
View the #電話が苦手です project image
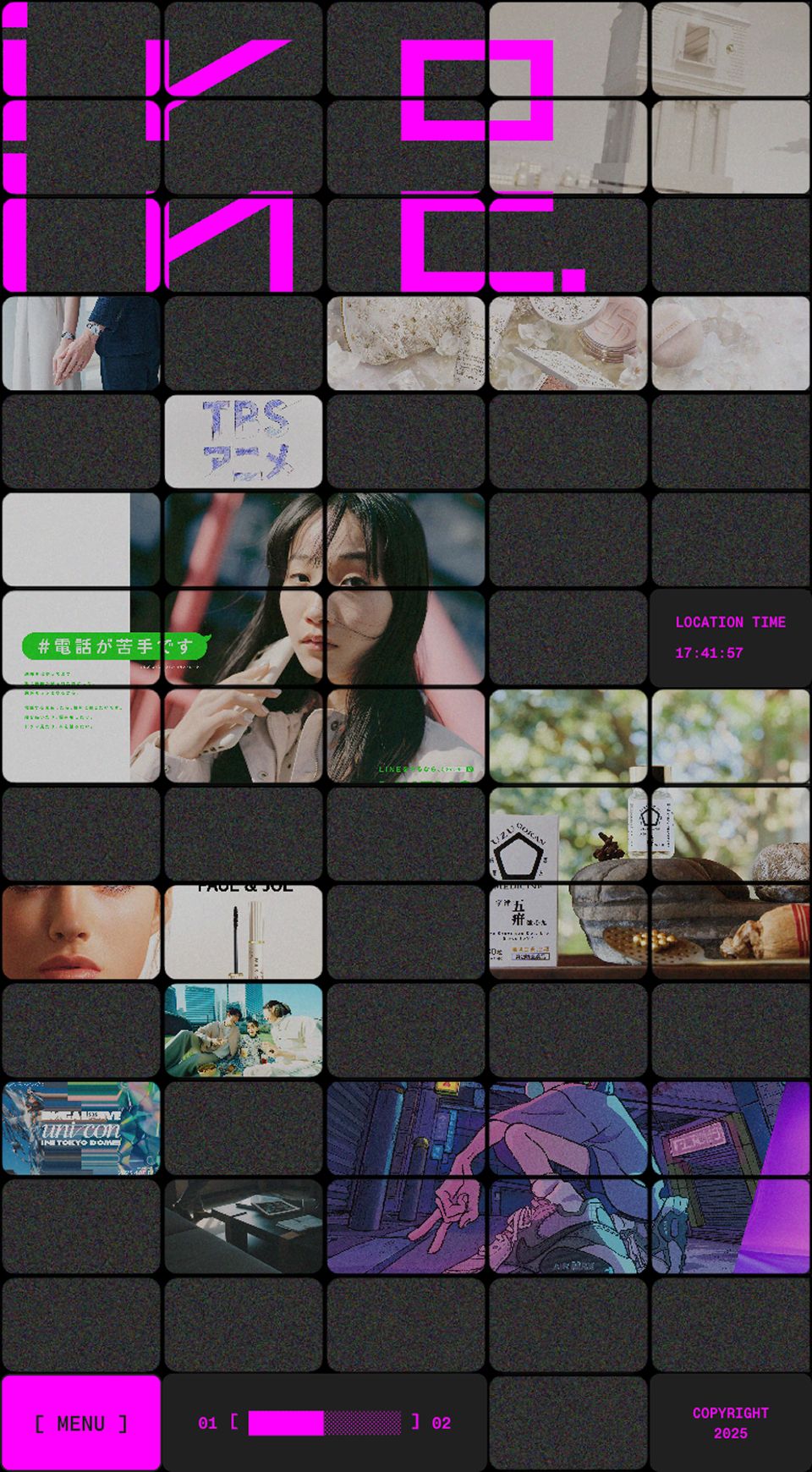(x=244, y=636)
